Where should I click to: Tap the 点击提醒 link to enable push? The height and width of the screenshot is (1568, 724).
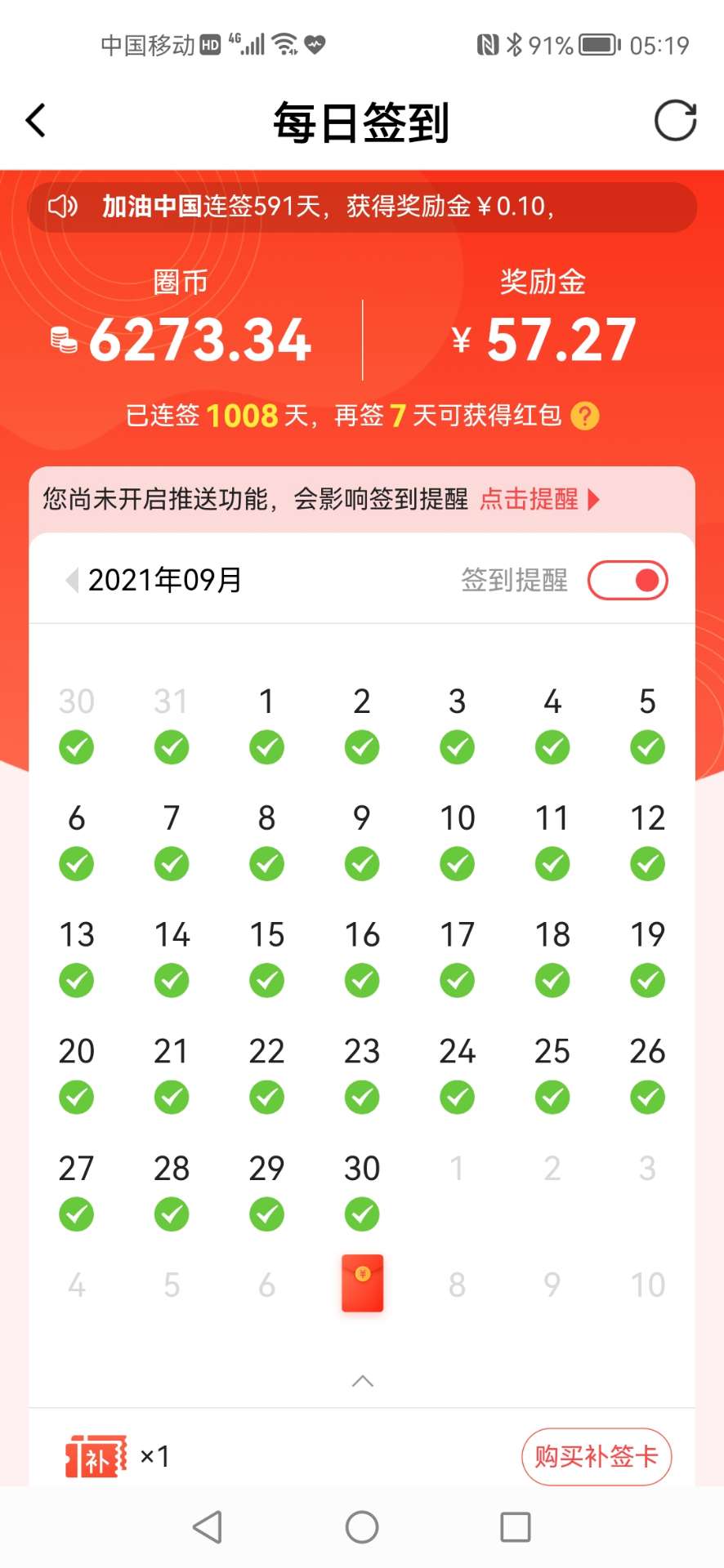point(539,499)
